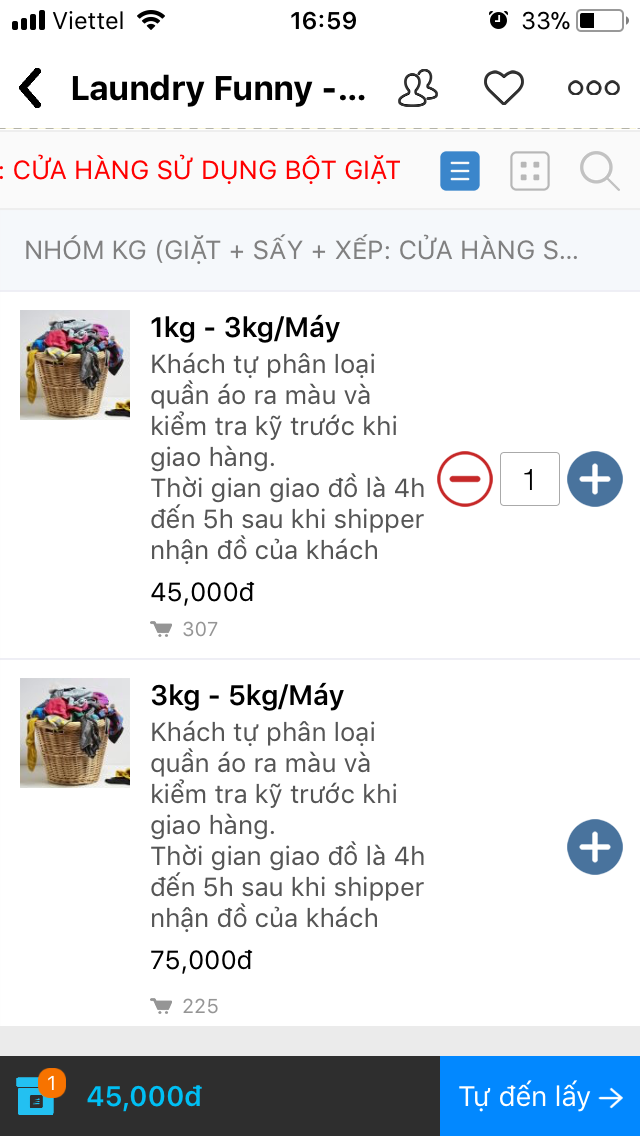Switch to grid view layout
640x1136 pixels.
click(530, 171)
